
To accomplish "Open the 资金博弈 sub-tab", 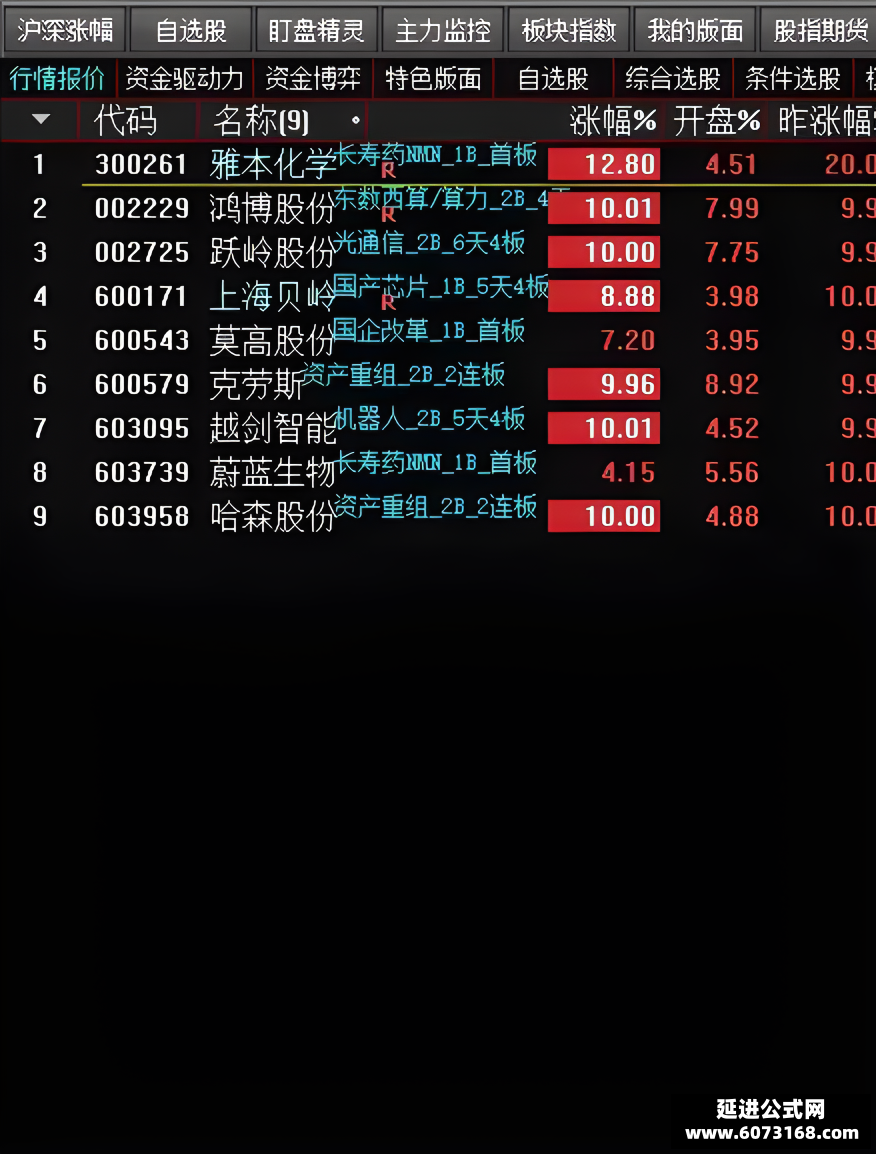I will click(313, 79).
